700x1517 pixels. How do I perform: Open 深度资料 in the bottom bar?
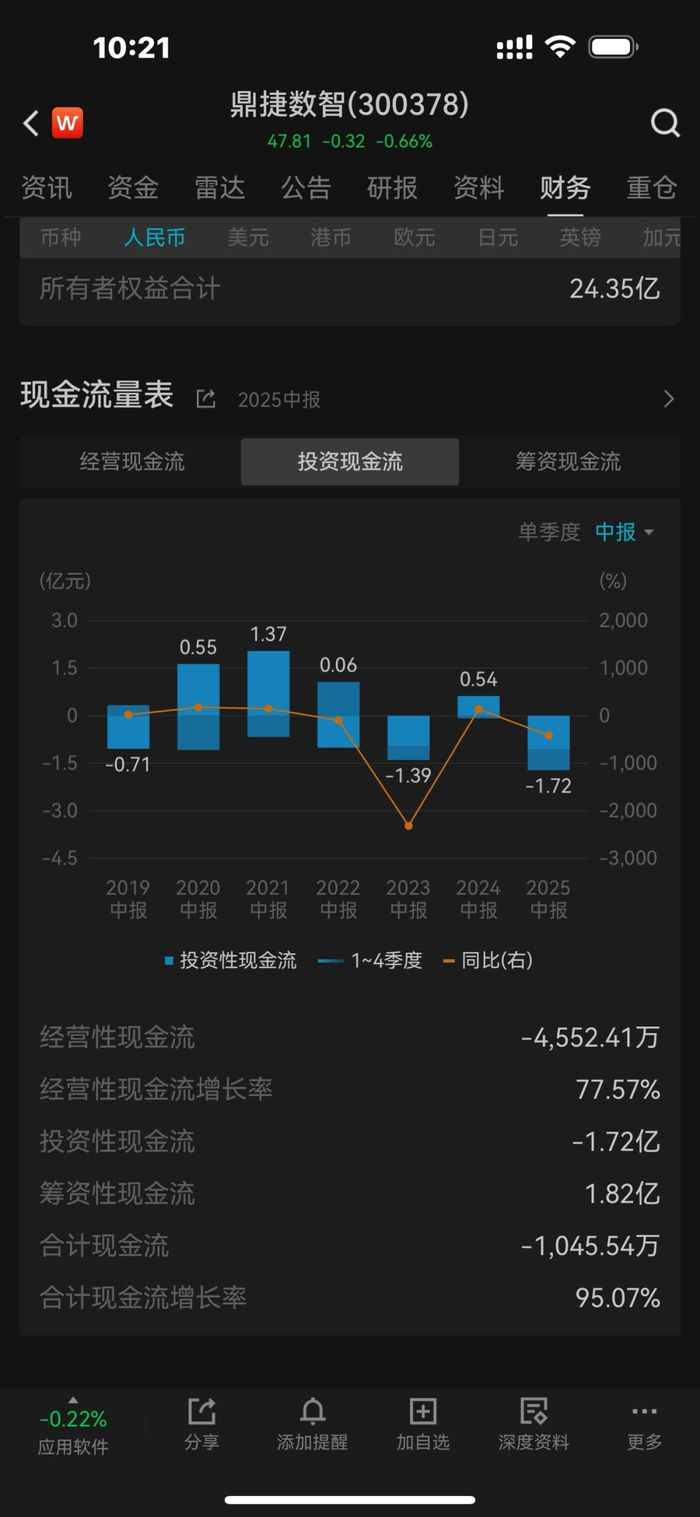point(534,1425)
